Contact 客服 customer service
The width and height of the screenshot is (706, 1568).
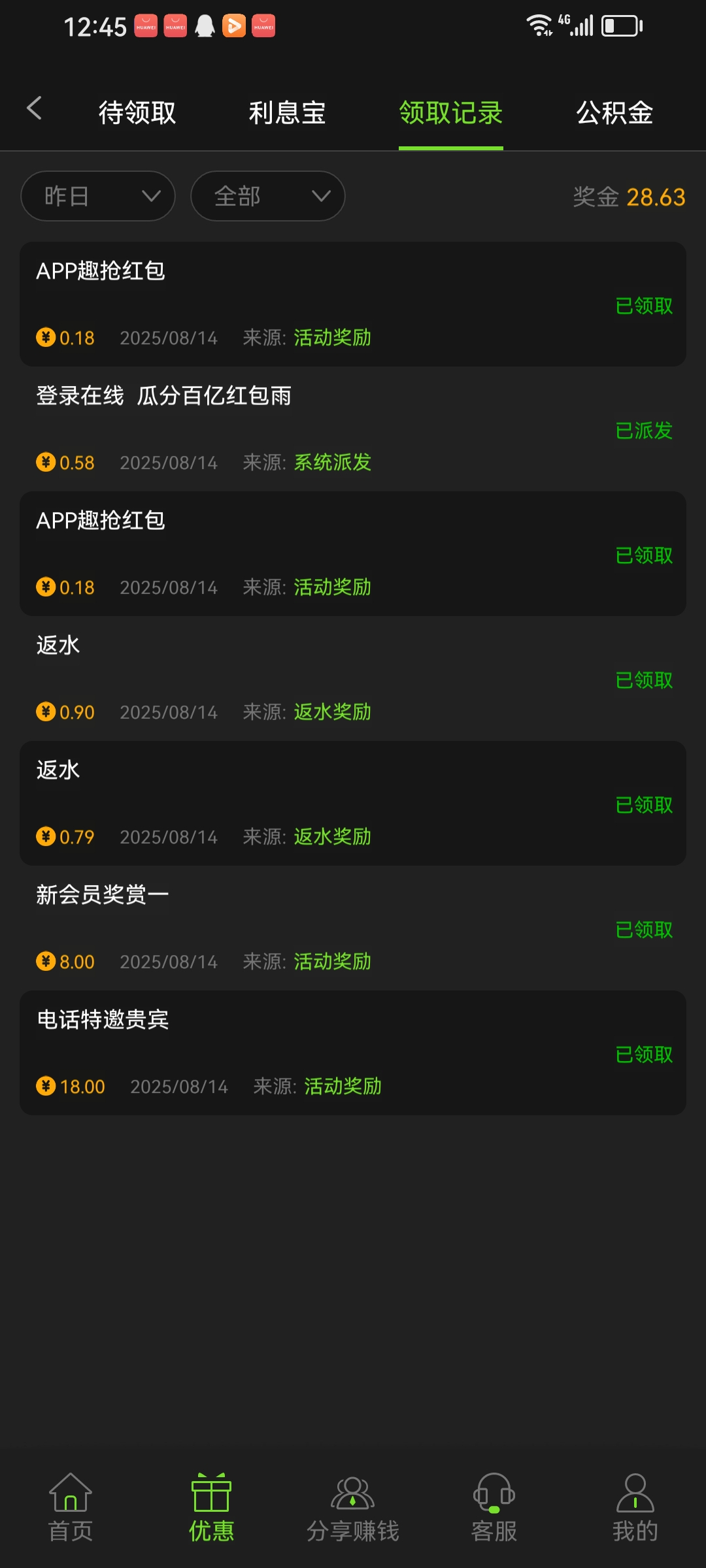494,1507
